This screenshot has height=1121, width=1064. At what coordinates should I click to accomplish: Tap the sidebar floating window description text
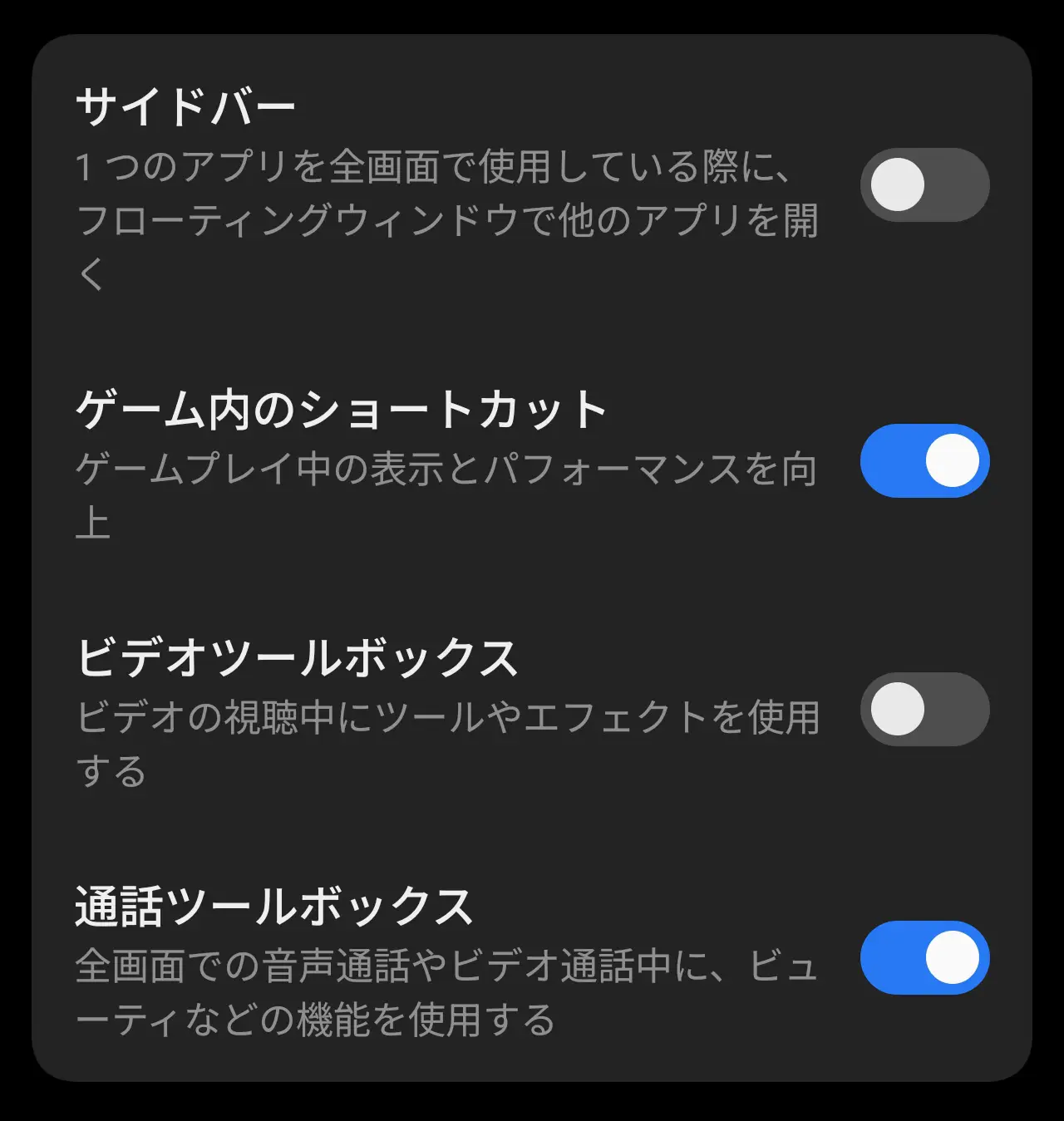click(x=449, y=218)
